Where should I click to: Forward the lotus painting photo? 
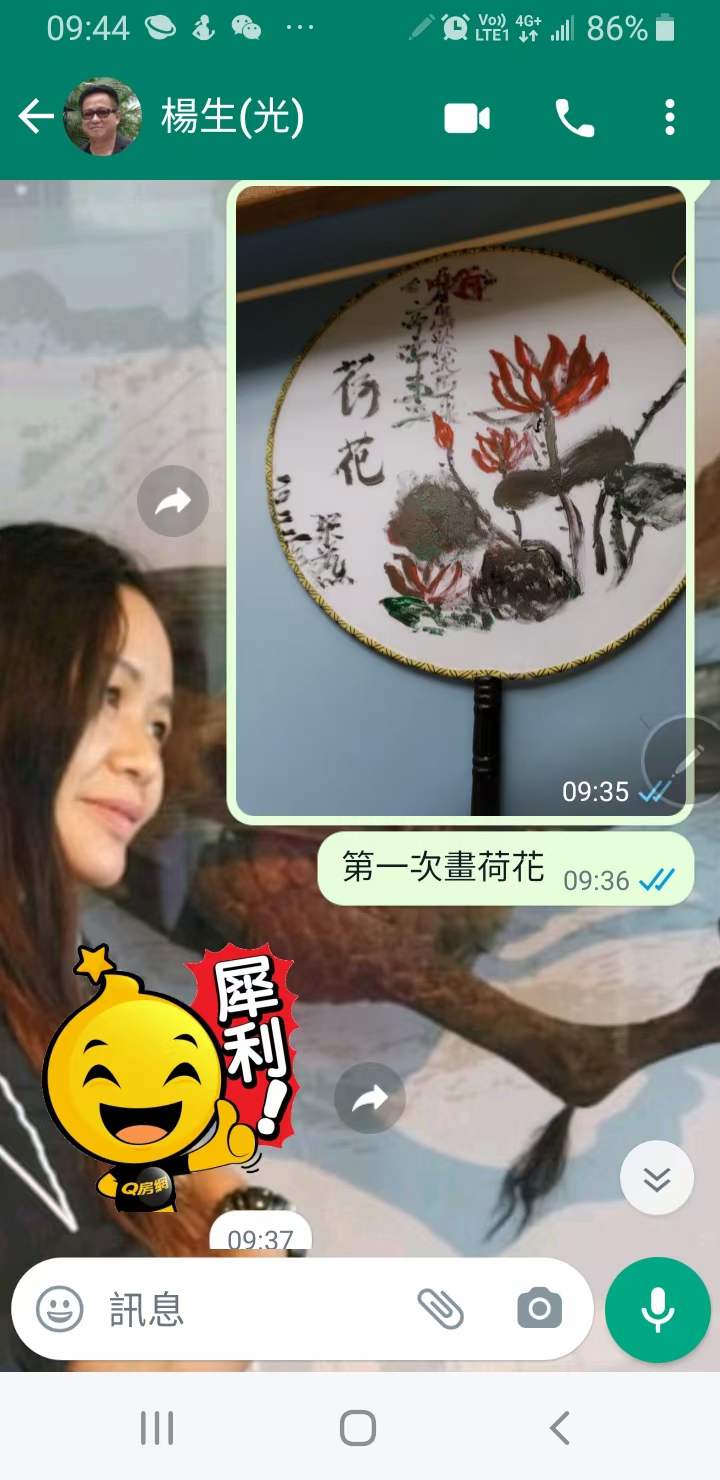tap(173, 501)
